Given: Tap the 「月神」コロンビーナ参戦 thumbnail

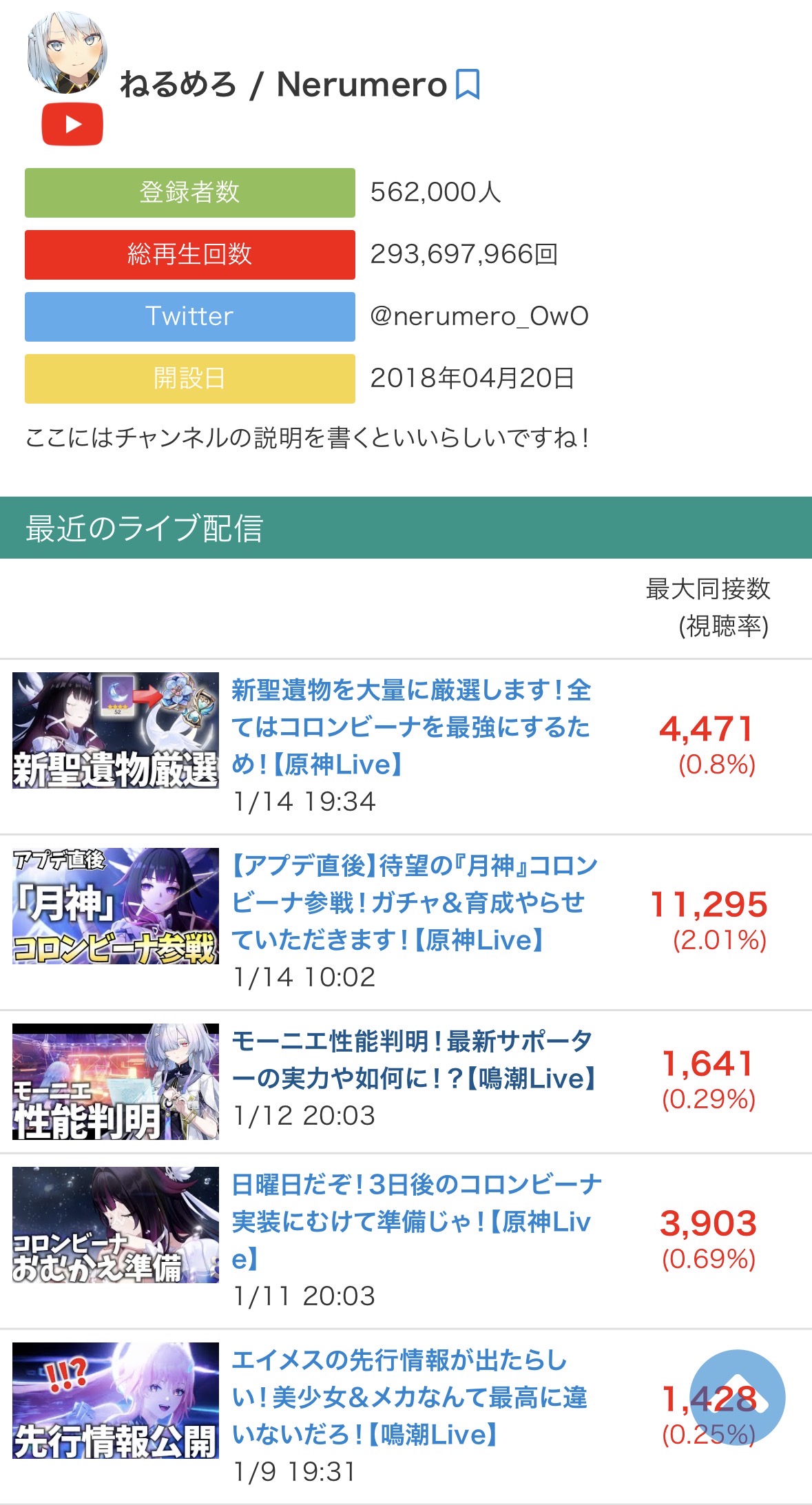Looking at the screenshot, I should (x=116, y=906).
